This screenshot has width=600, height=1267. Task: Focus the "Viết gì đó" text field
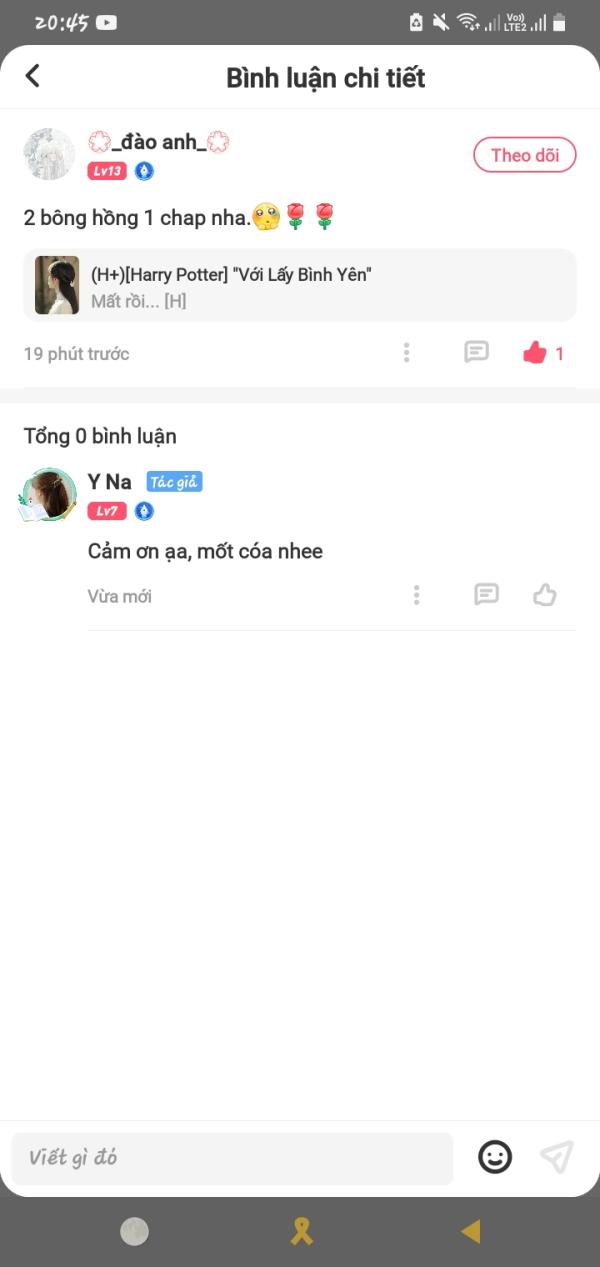click(x=232, y=1158)
